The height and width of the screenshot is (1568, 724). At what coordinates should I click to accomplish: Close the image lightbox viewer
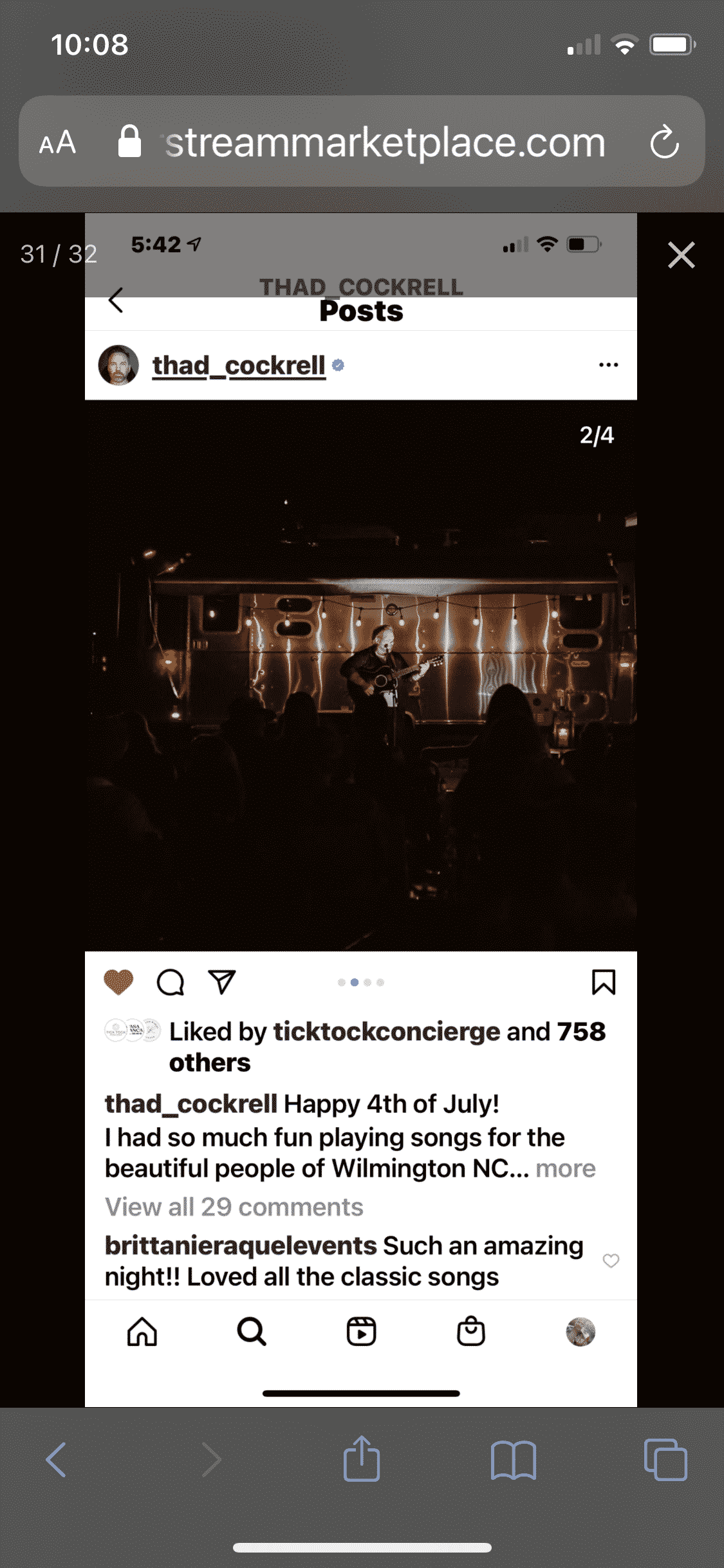point(682,255)
